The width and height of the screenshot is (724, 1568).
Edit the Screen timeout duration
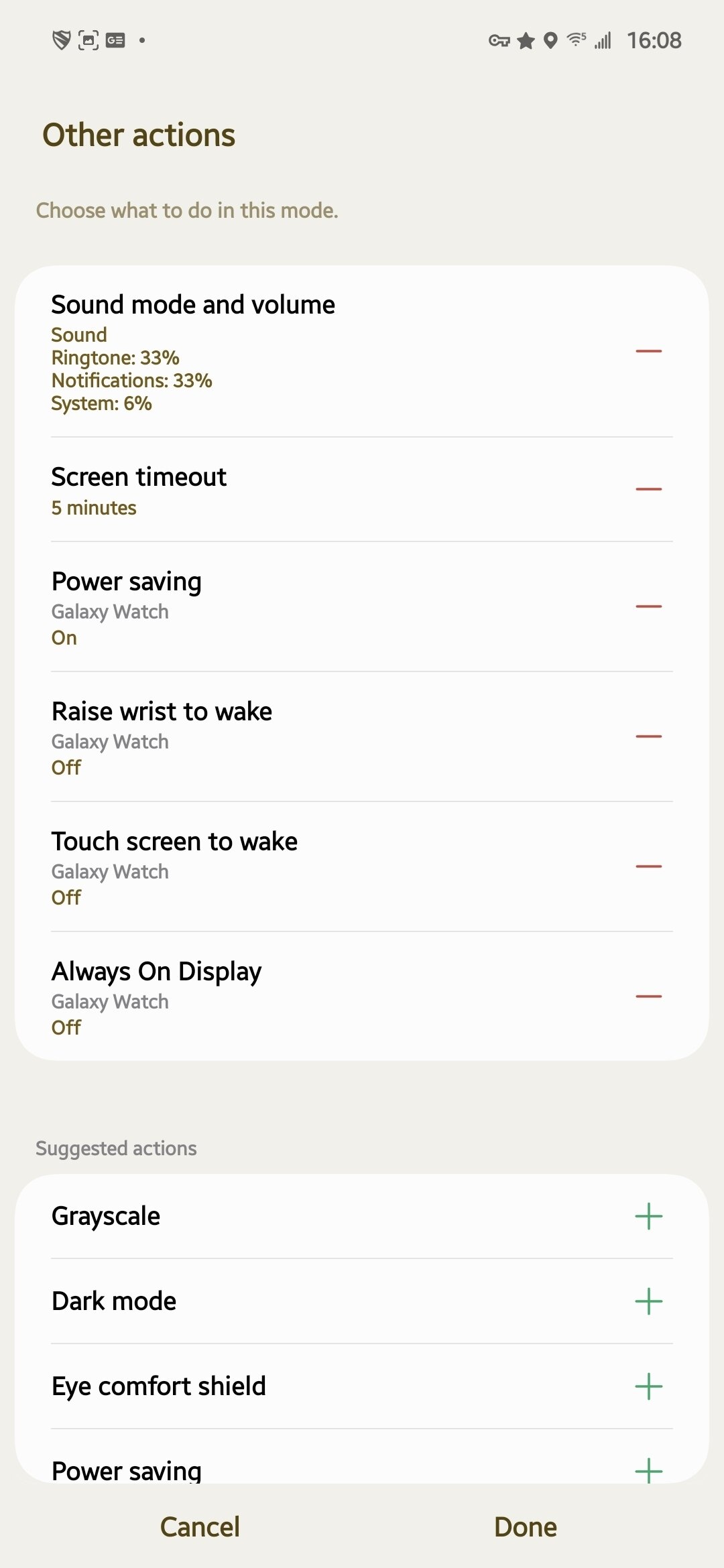(x=268, y=491)
